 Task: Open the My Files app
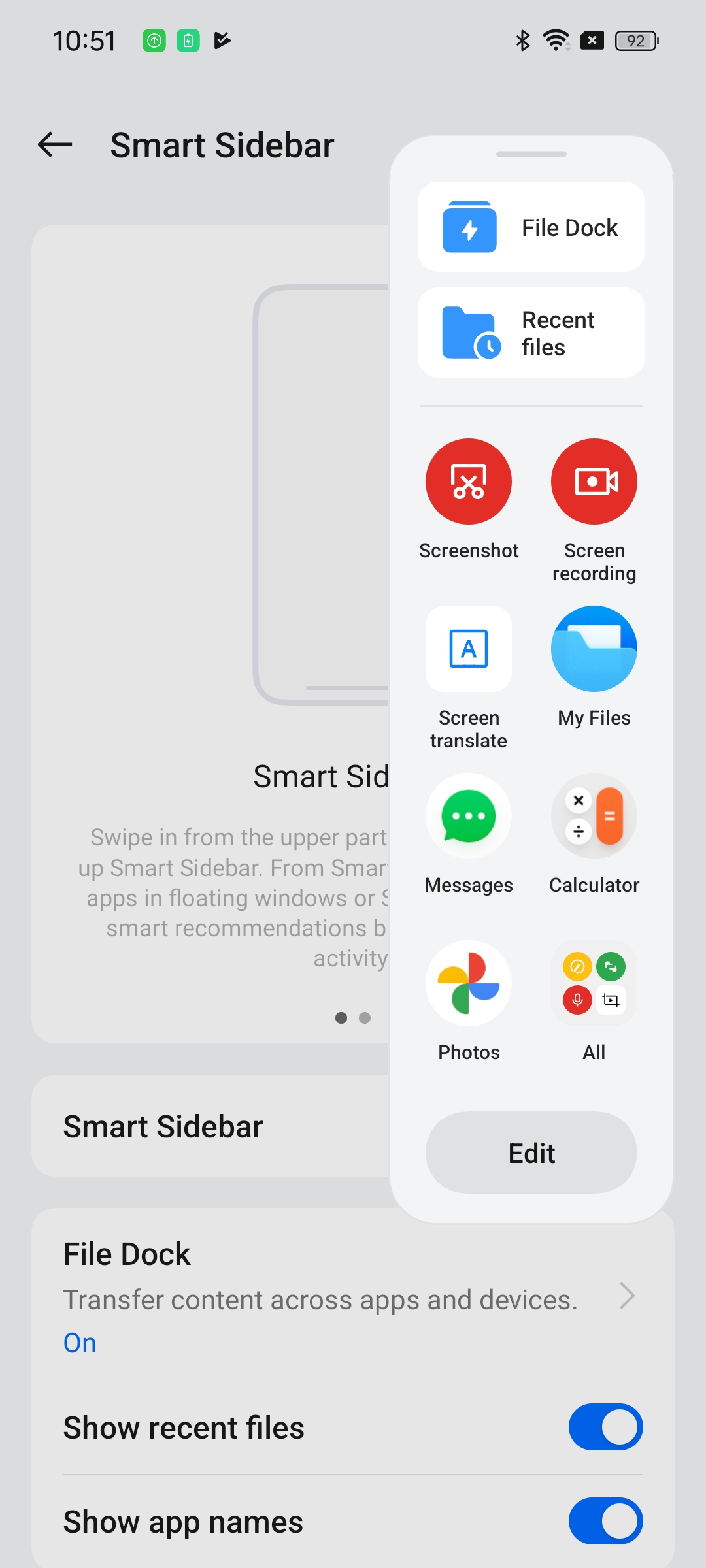coord(594,649)
